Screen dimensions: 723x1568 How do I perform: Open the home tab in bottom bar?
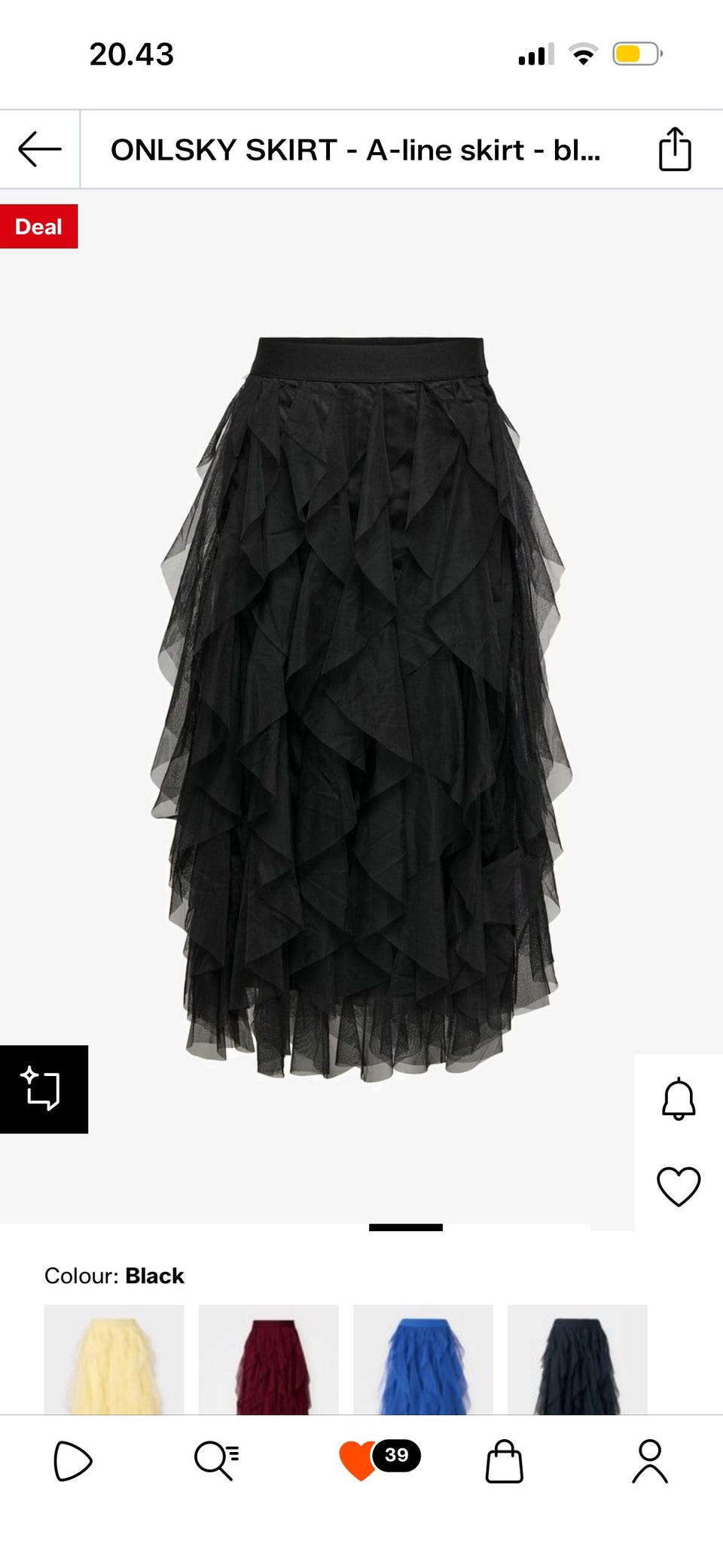click(x=72, y=1462)
